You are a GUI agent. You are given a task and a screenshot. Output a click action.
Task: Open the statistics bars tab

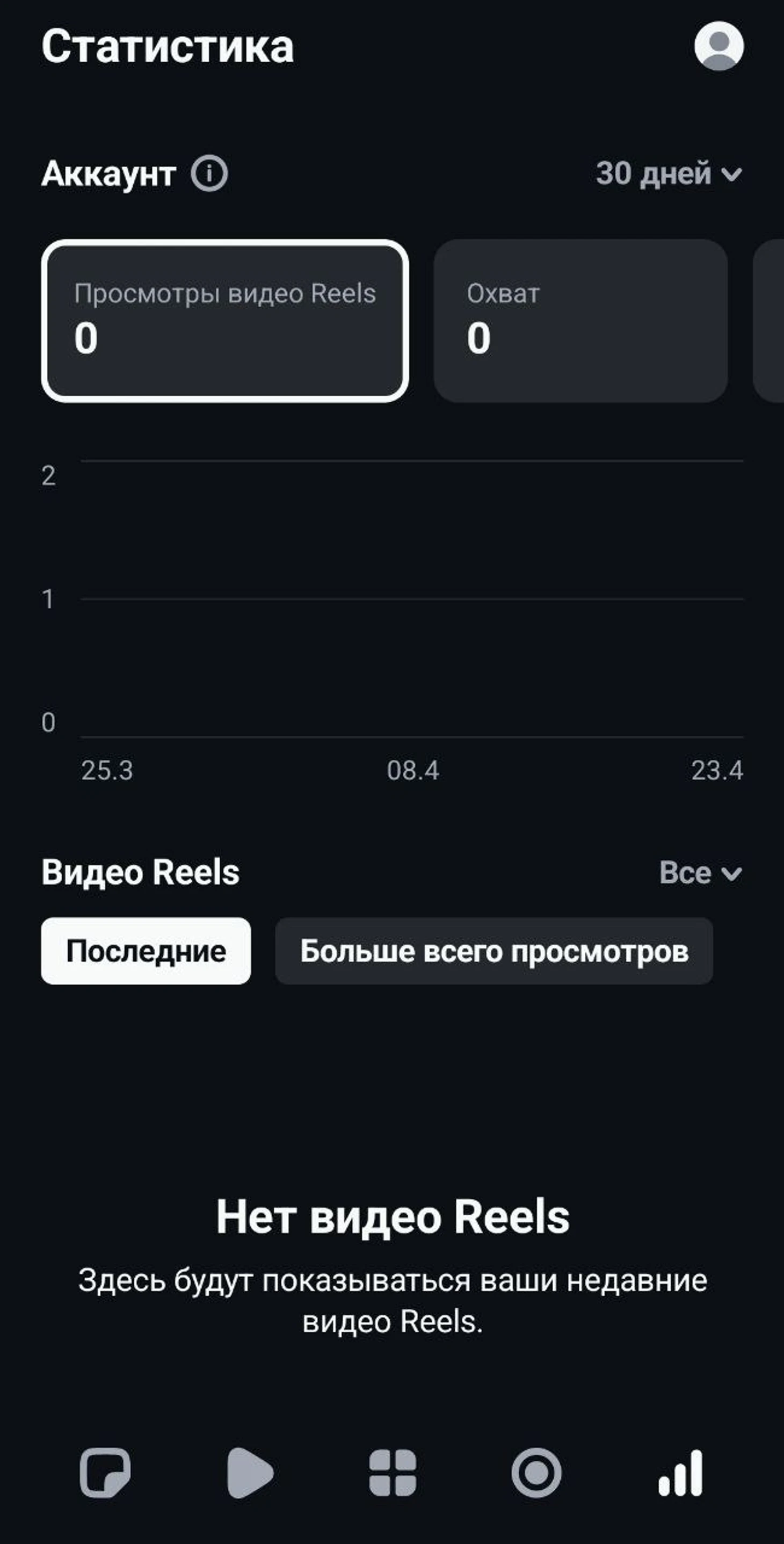[680, 1473]
